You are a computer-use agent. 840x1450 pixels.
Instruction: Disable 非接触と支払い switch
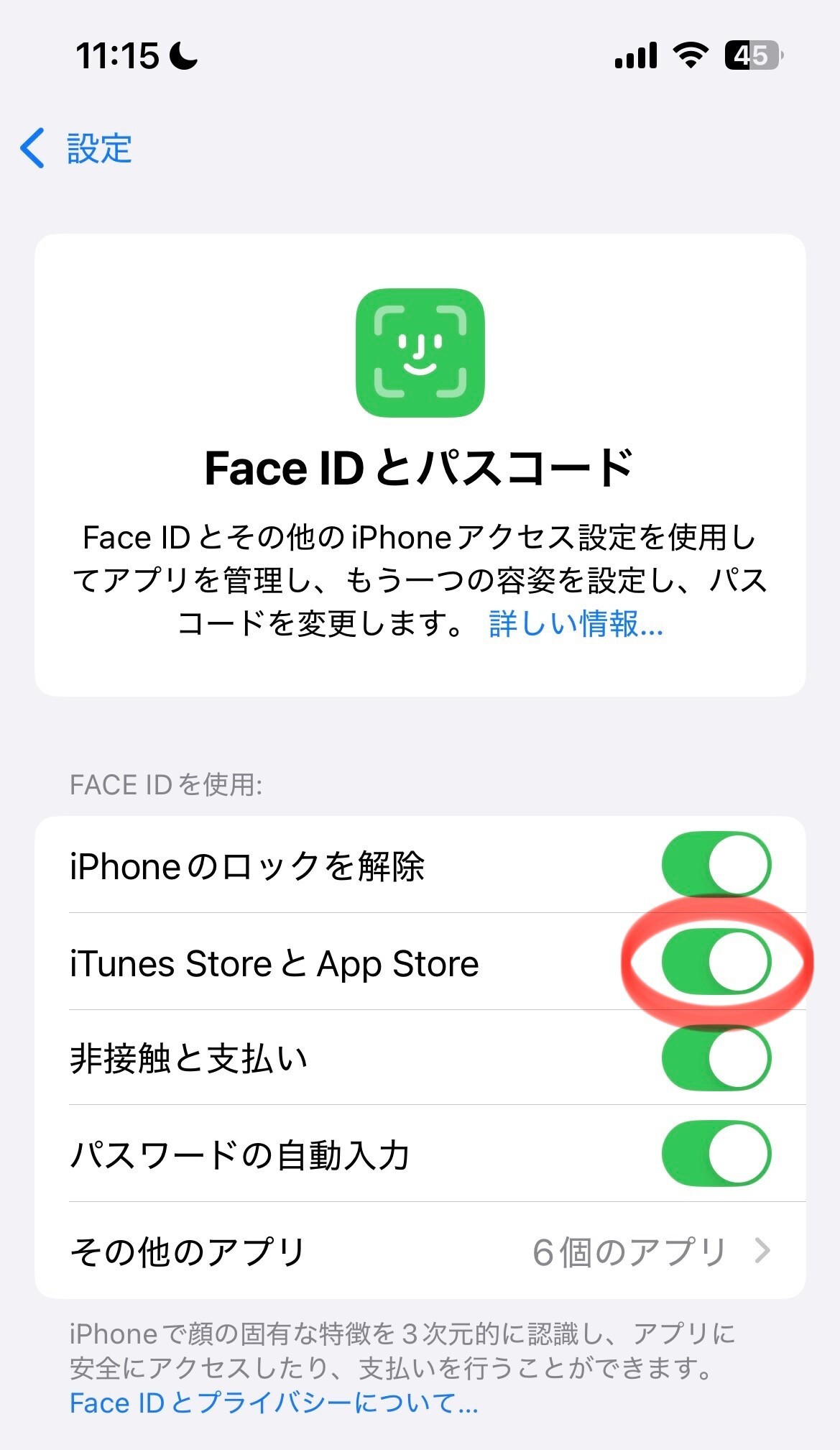(716, 1057)
